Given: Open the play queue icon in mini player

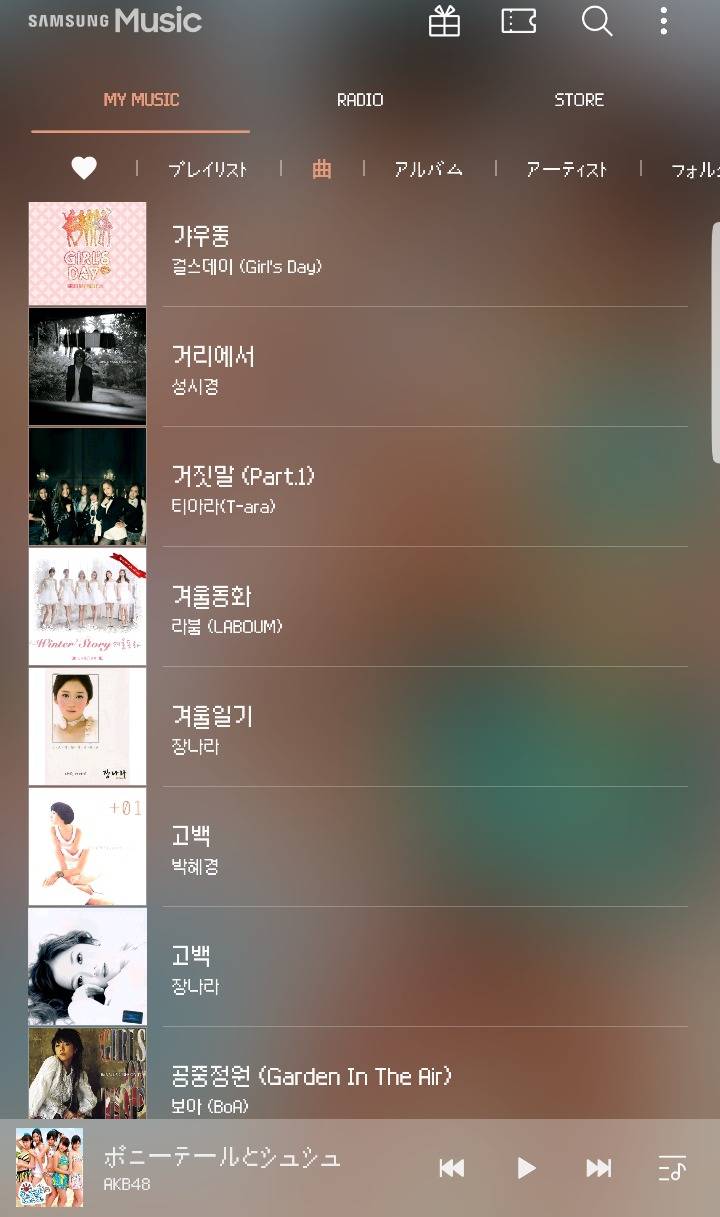Looking at the screenshot, I should pos(673,1167).
